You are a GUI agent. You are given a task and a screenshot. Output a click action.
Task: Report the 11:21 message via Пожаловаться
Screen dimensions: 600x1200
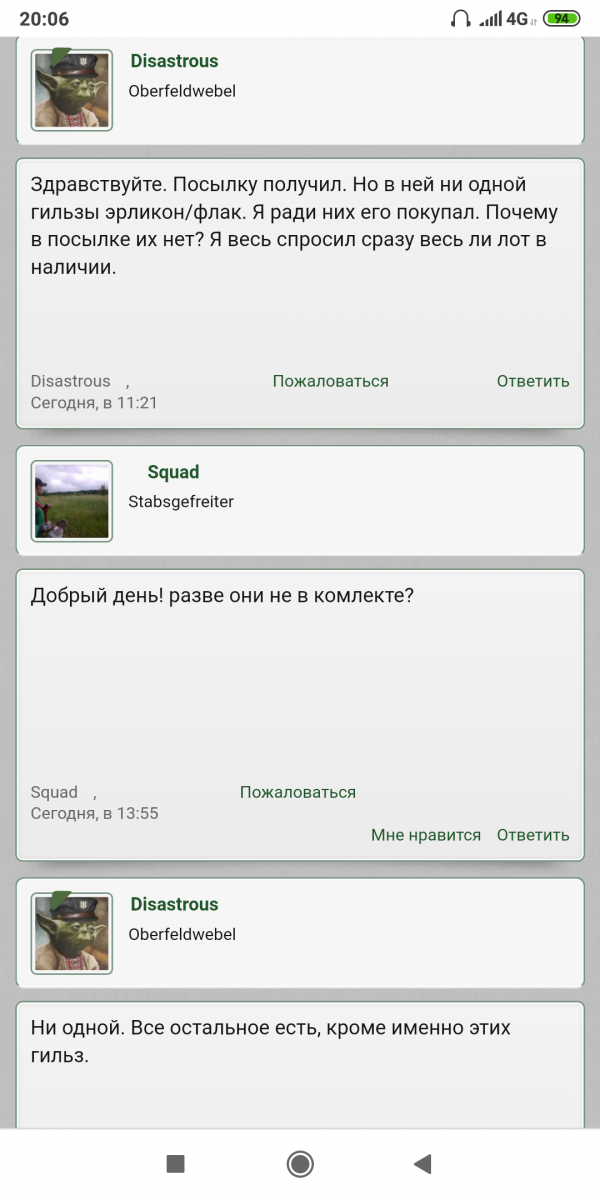click(x=330, y=381)
